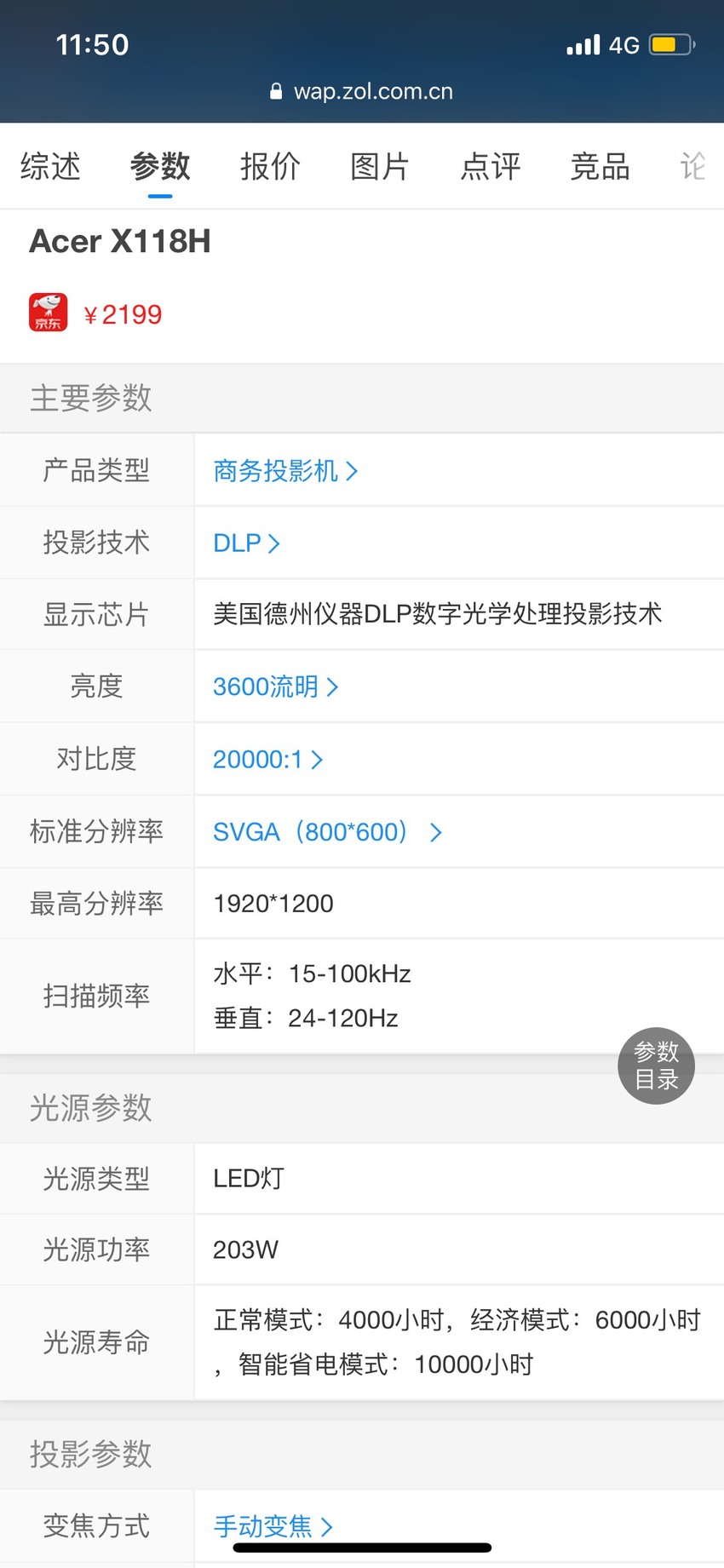724x1568 pixels.
Task: Switch to the 图片 tab
Action: coord(380,166)
